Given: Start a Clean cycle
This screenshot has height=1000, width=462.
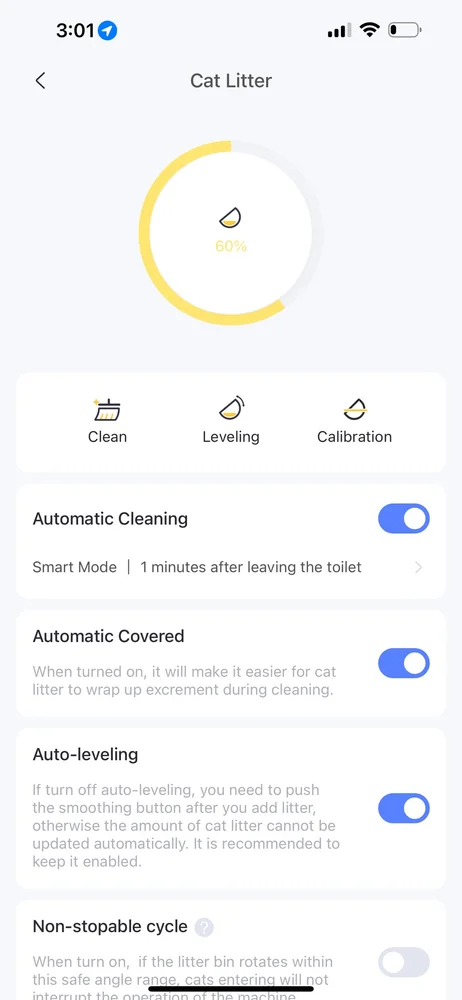Looking at the screenshot, I should 107,421.
